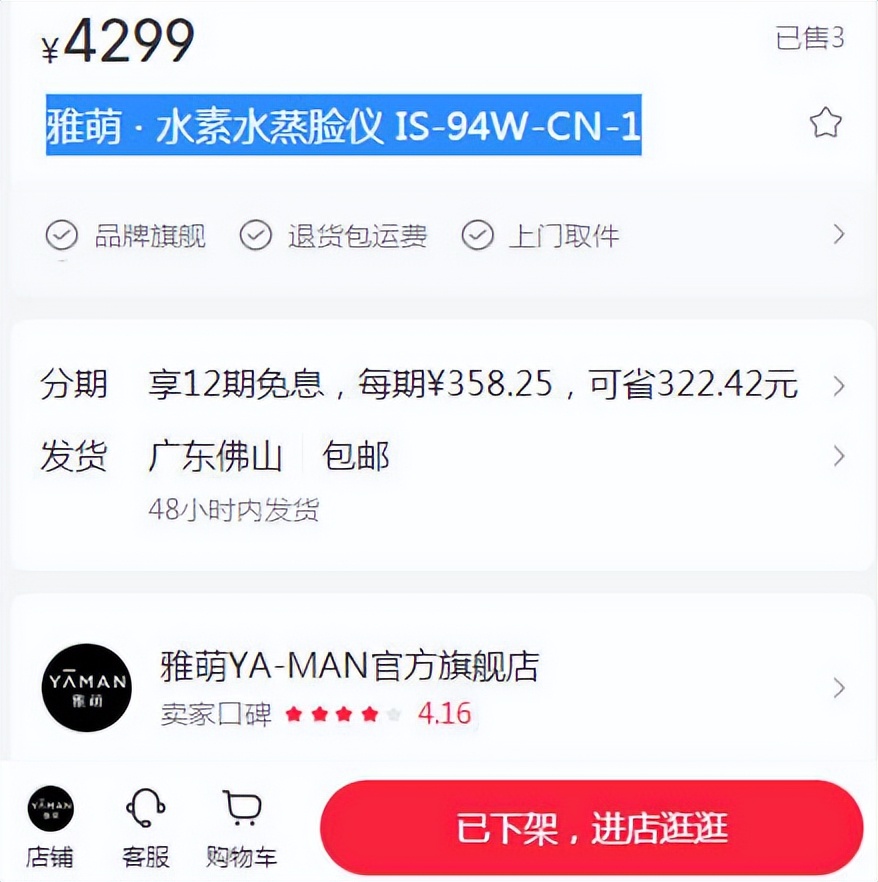Tap 已下架，进店逛逛 button

click(x=591, y=828)
